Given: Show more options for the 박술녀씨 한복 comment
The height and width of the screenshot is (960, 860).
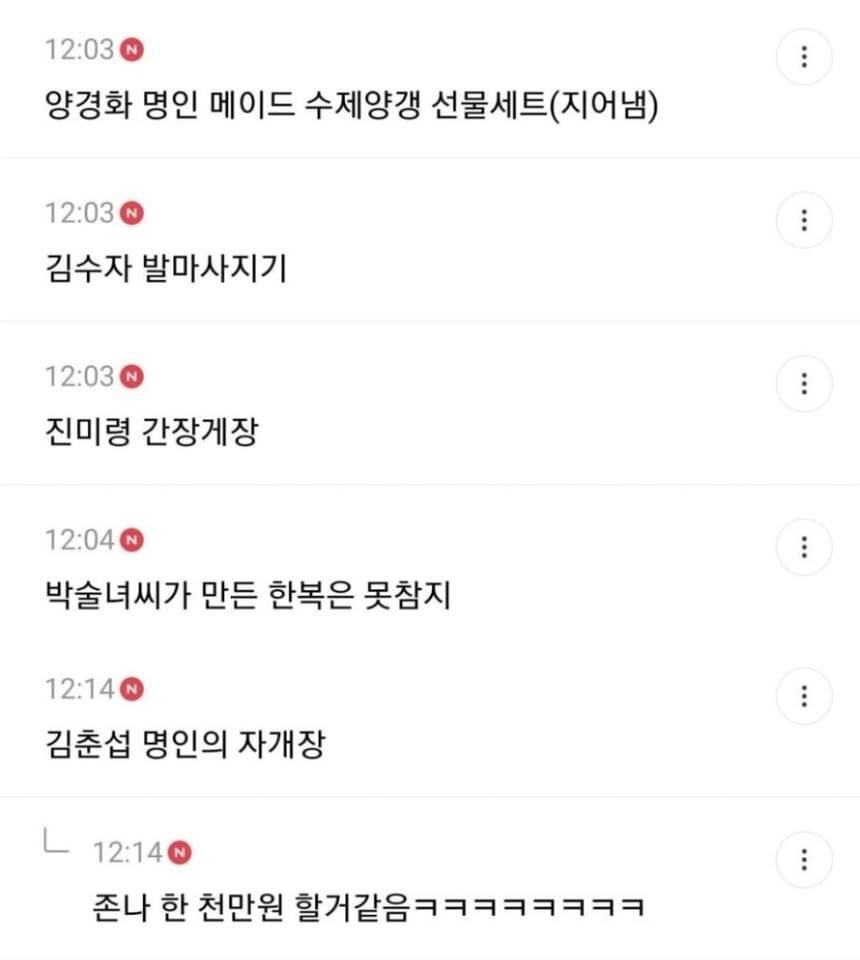Looking at the screenshot, I should 804,547.
